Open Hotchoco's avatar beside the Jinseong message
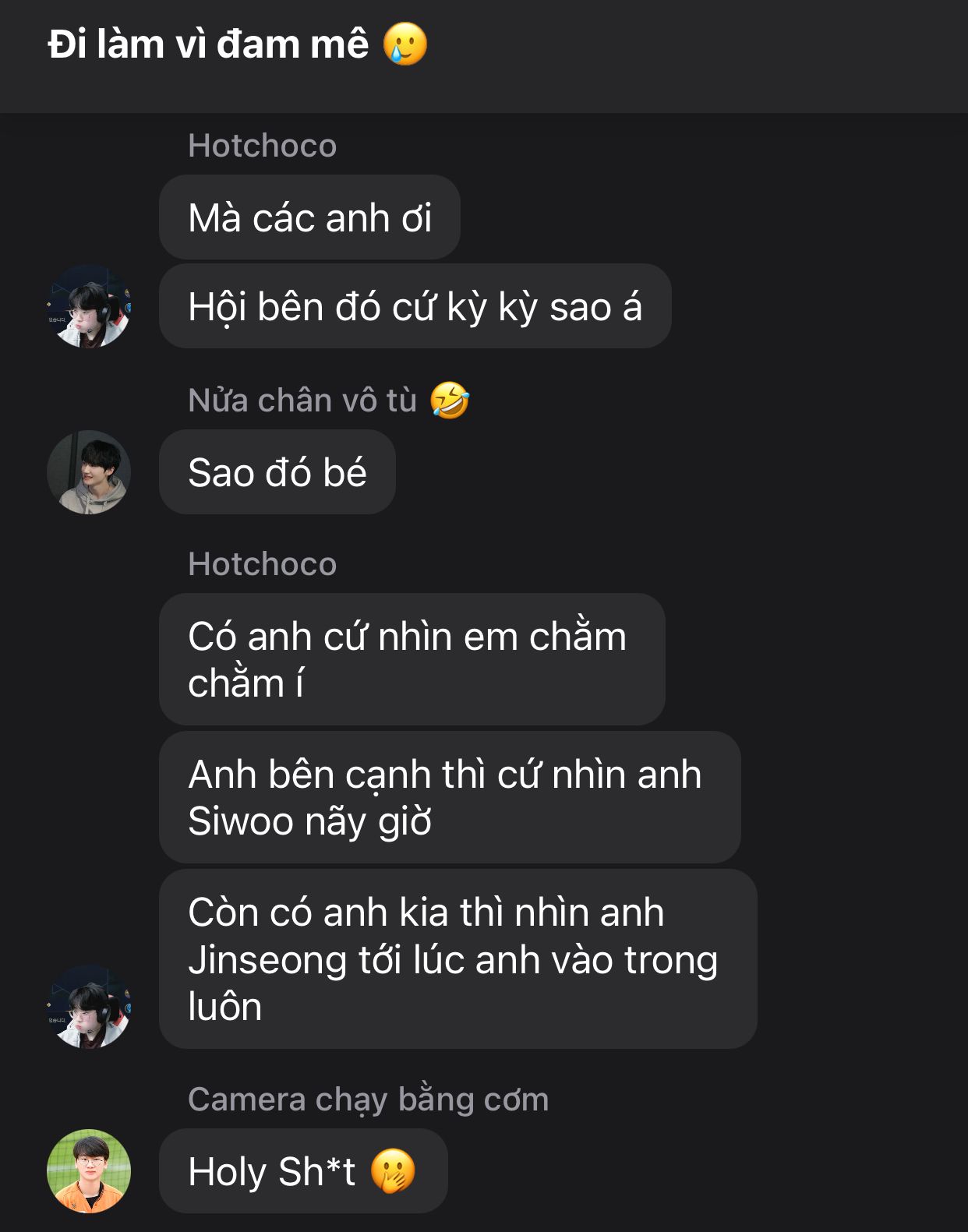This screenshot has width=968, height=1232. 89,1006
